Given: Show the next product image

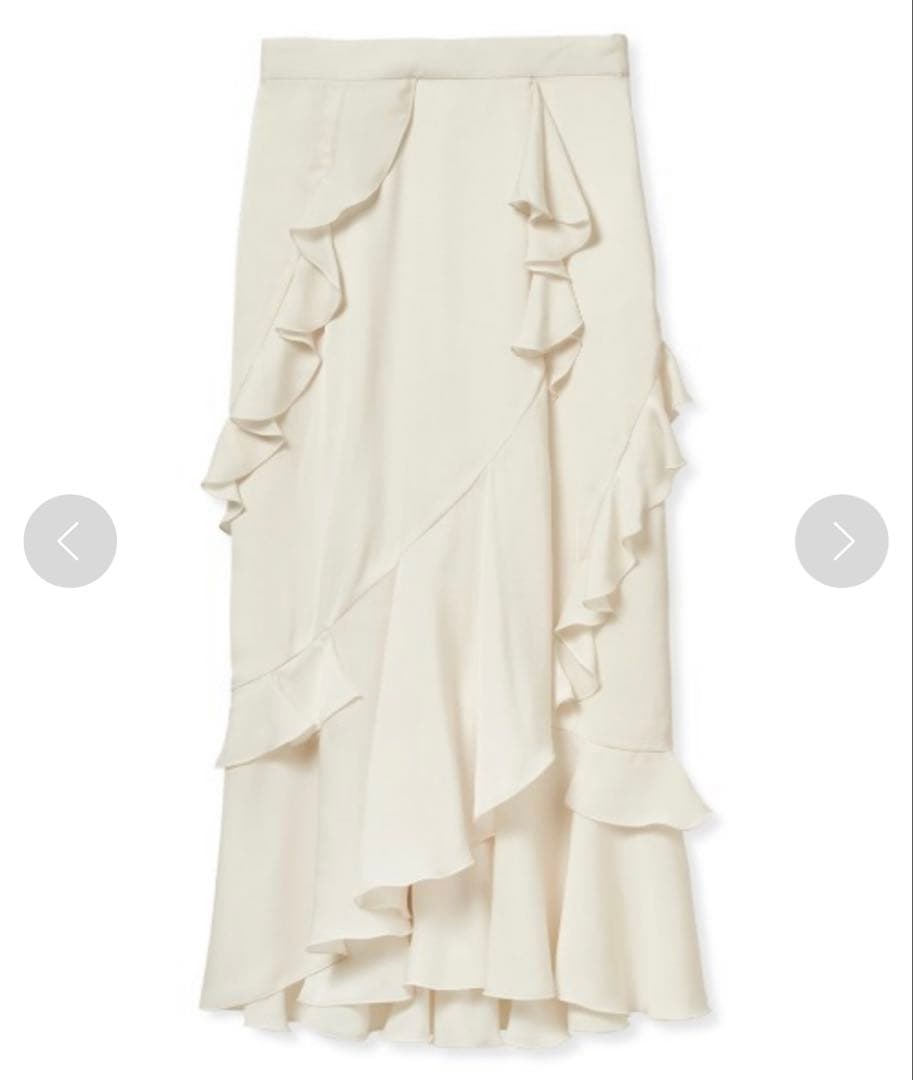Looking at the screenshot, I should coord(841,541).
